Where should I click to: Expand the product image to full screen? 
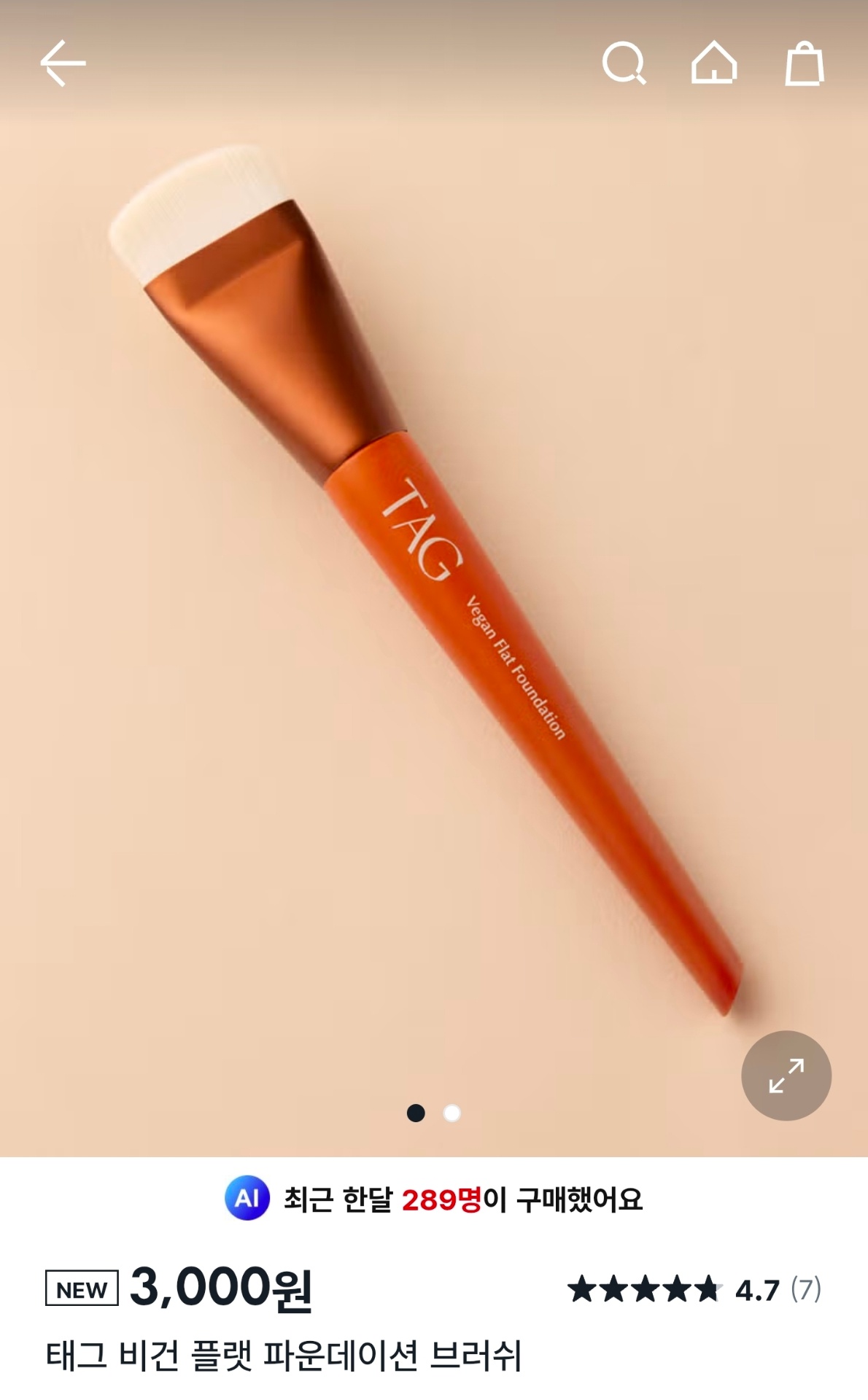786,1075
